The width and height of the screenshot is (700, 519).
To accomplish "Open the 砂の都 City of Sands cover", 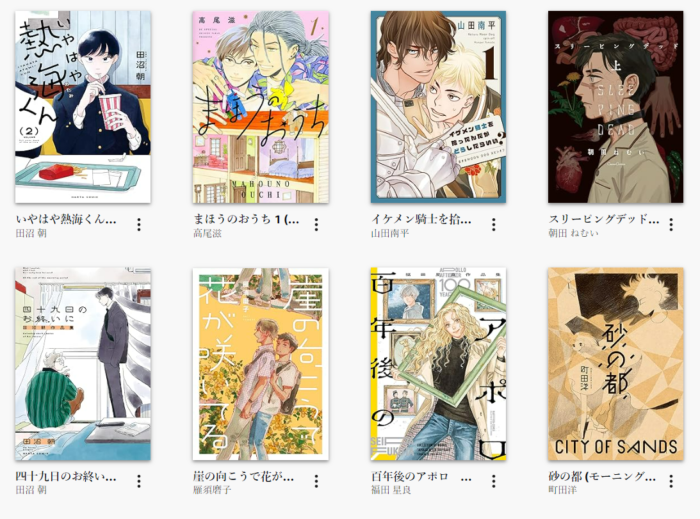I will click(x=615, y=364).
